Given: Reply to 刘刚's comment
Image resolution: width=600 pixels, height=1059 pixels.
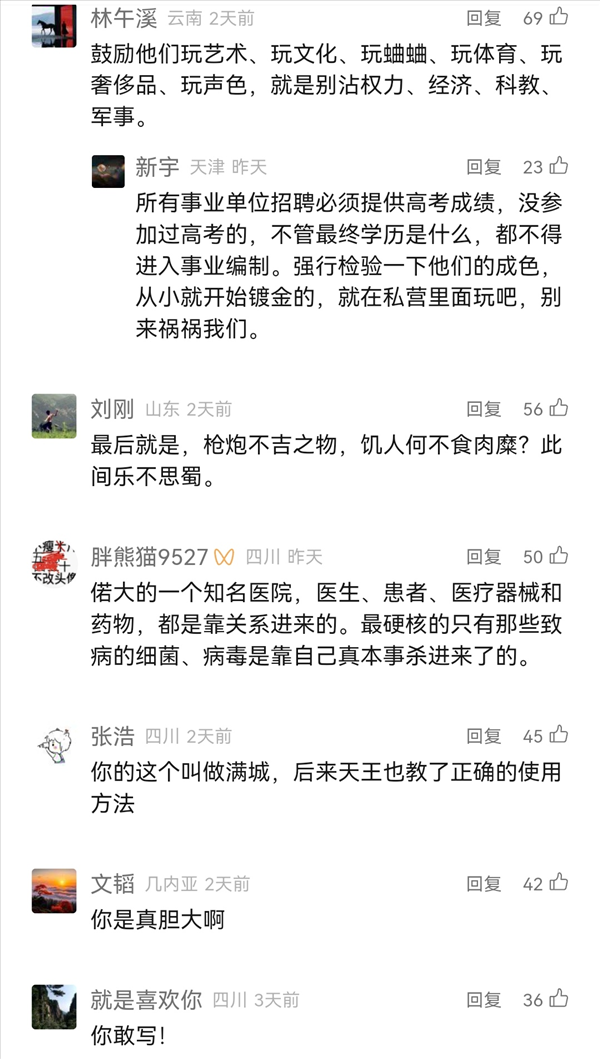Looking at the screenshot, I should (484, 408).
